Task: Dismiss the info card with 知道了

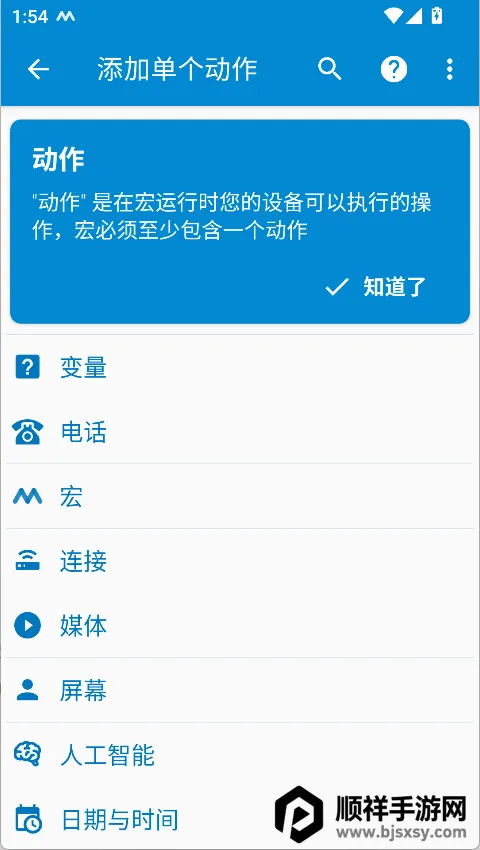Action: pyautogui.click(x=376, y=287)
